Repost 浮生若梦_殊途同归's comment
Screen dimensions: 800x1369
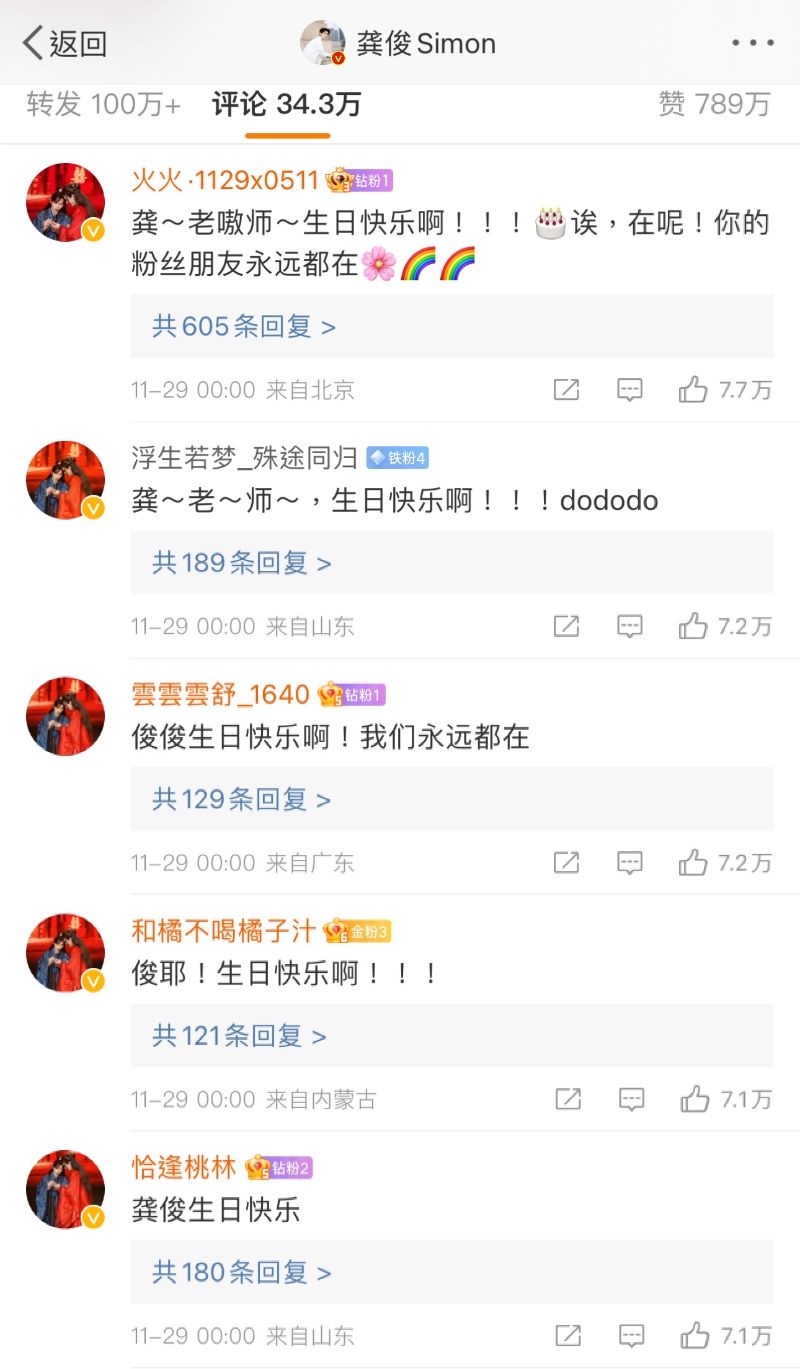(x=566, y=627)
